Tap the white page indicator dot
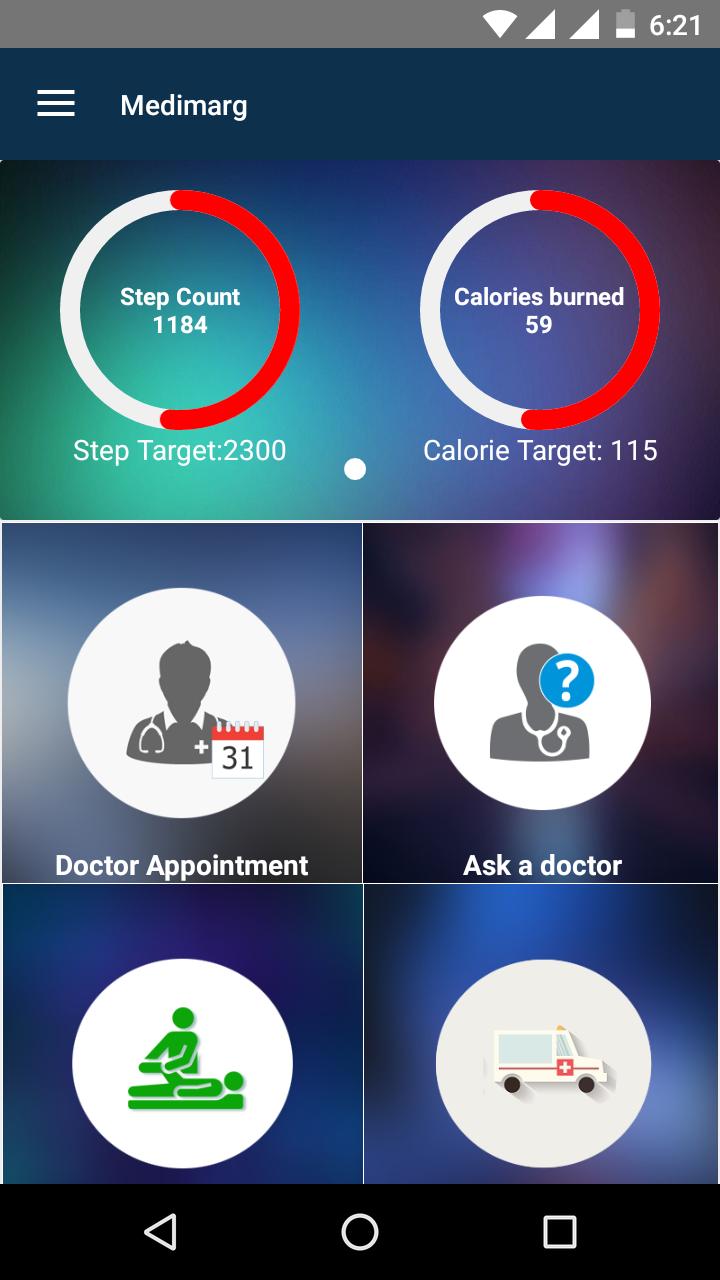 click(355, 469)
